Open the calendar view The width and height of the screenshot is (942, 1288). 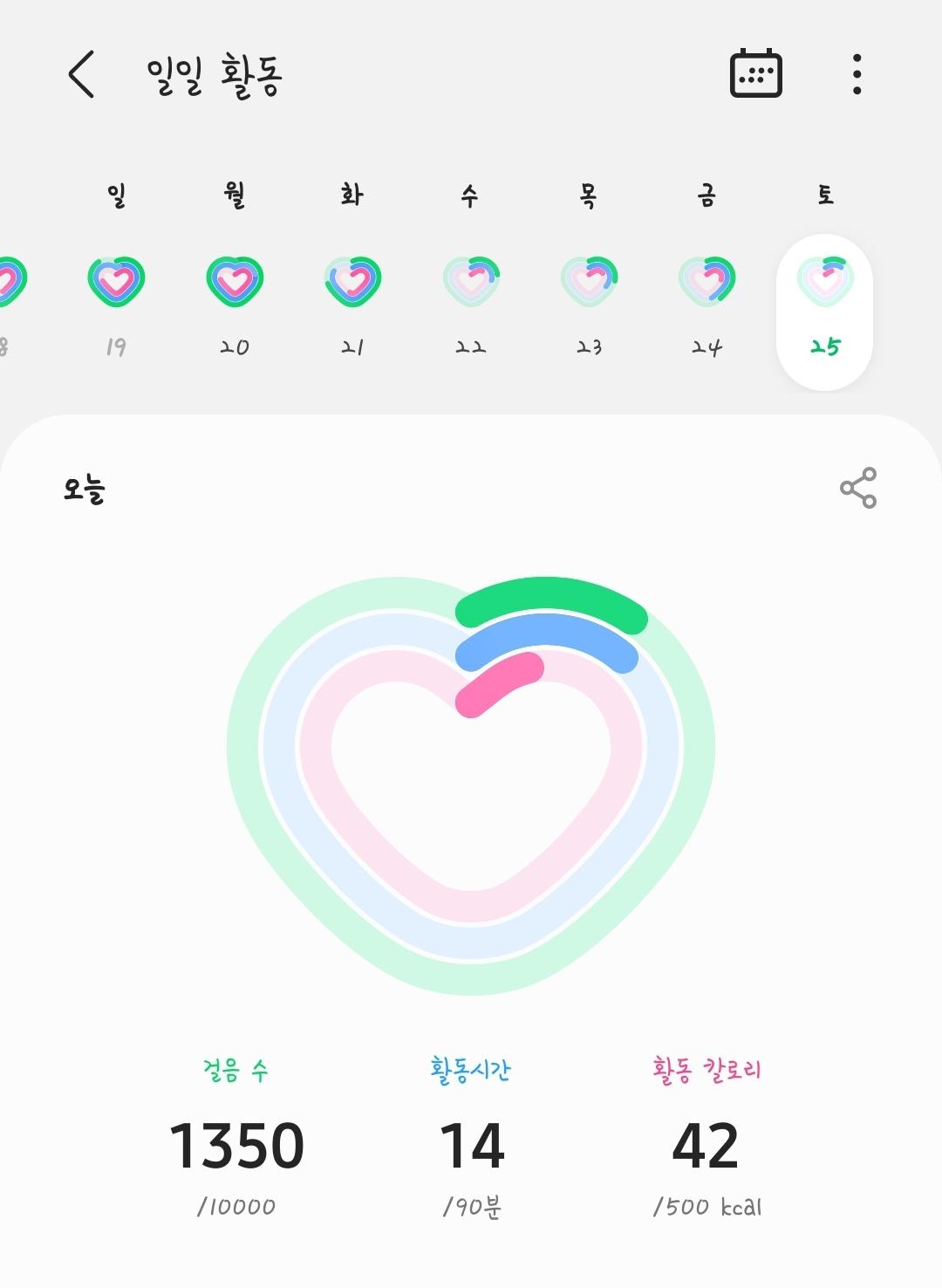coord(755,74)
